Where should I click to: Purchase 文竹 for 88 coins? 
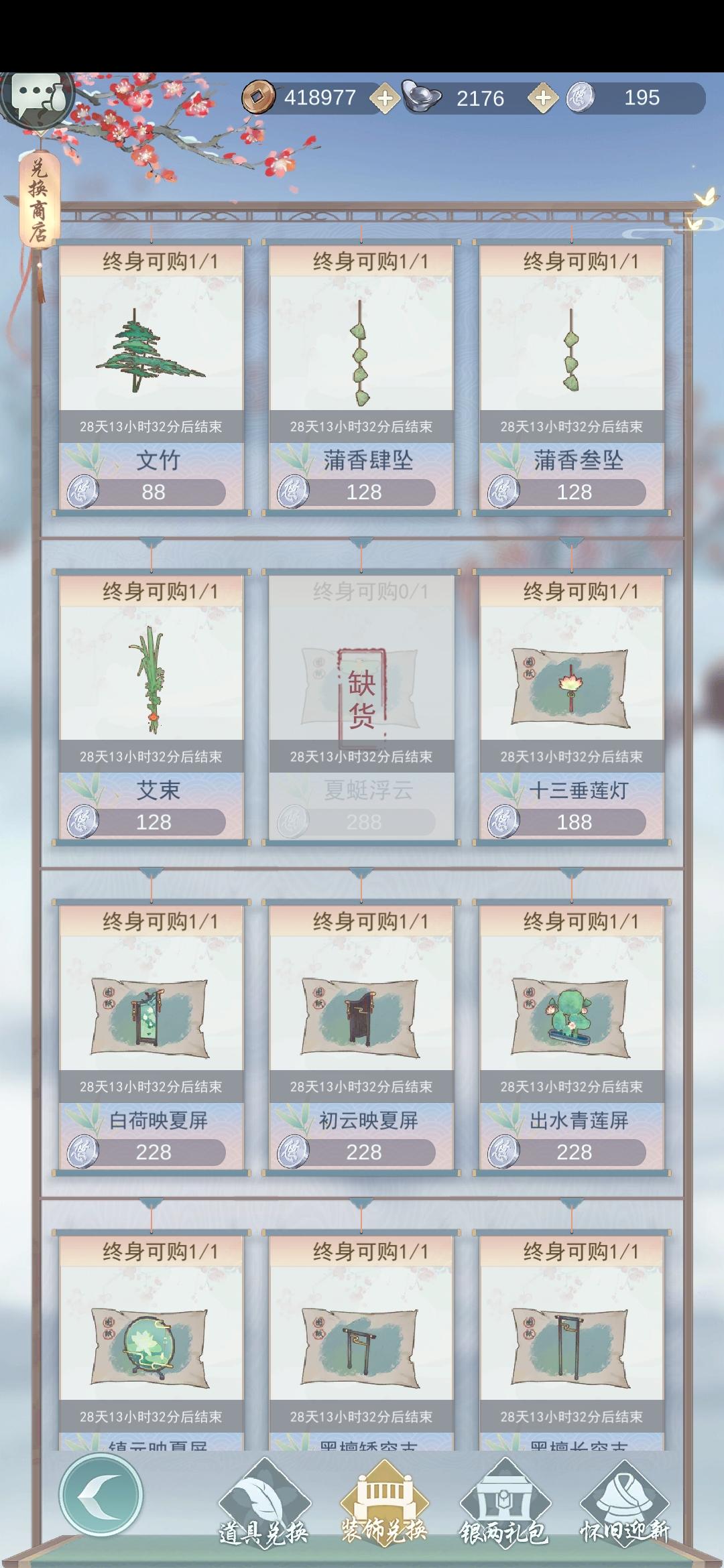click(152, 491)
